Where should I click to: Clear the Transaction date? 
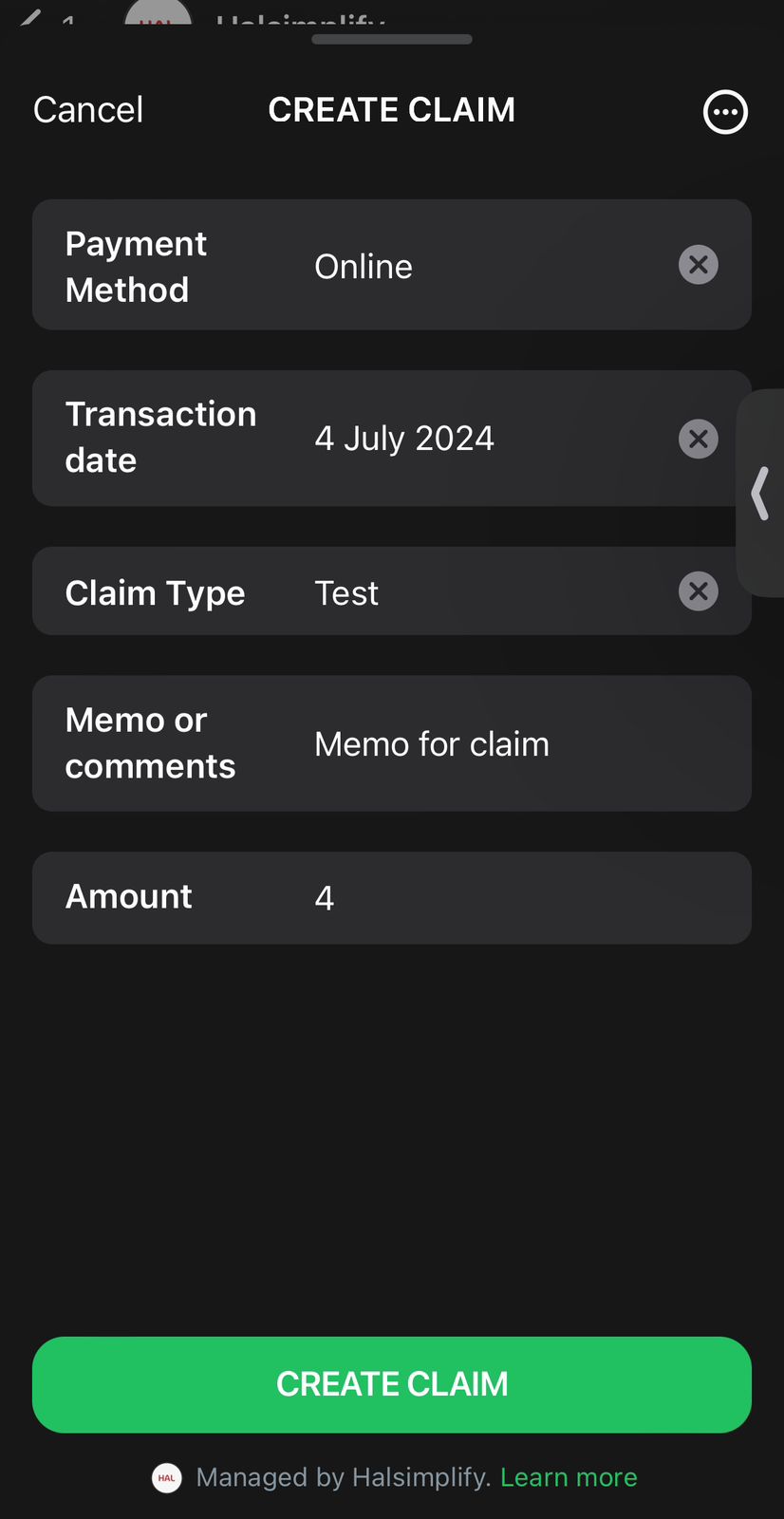tap(698, 439)
